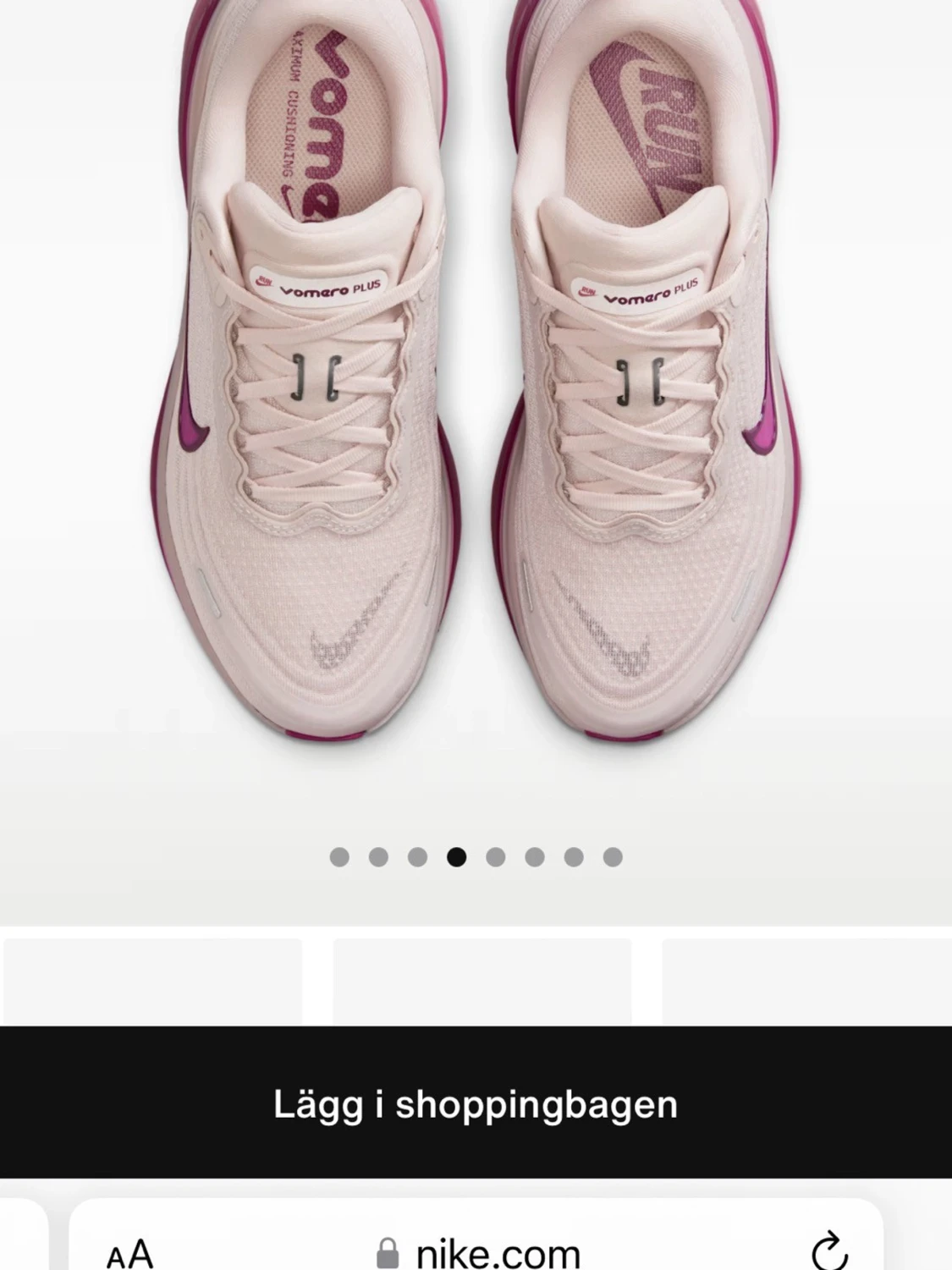Jump to first image via page dot

(x=339, y=857)
